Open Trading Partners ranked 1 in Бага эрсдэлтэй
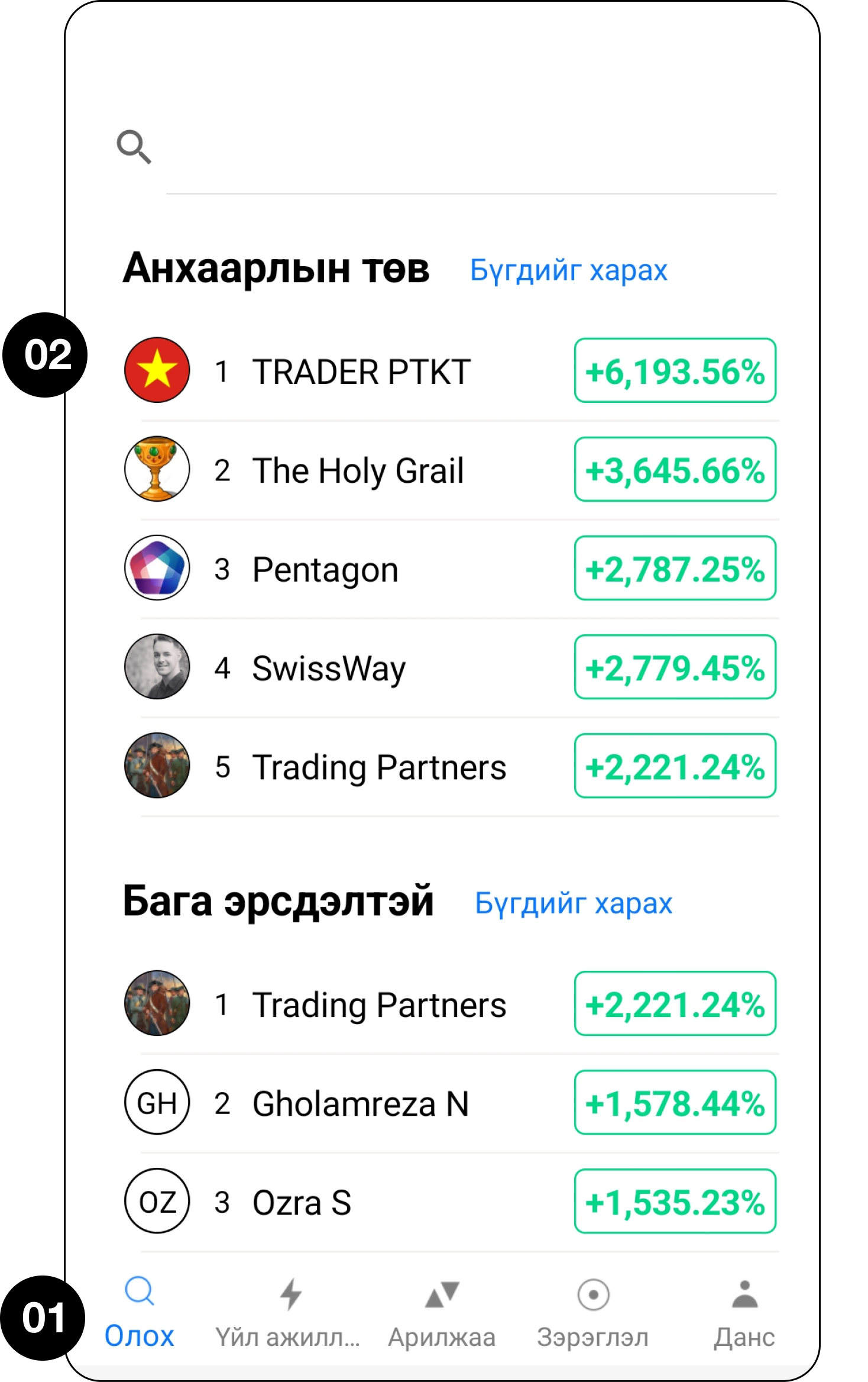Viewport: 868px width, 1382px height. click(x=378, y=1004)
